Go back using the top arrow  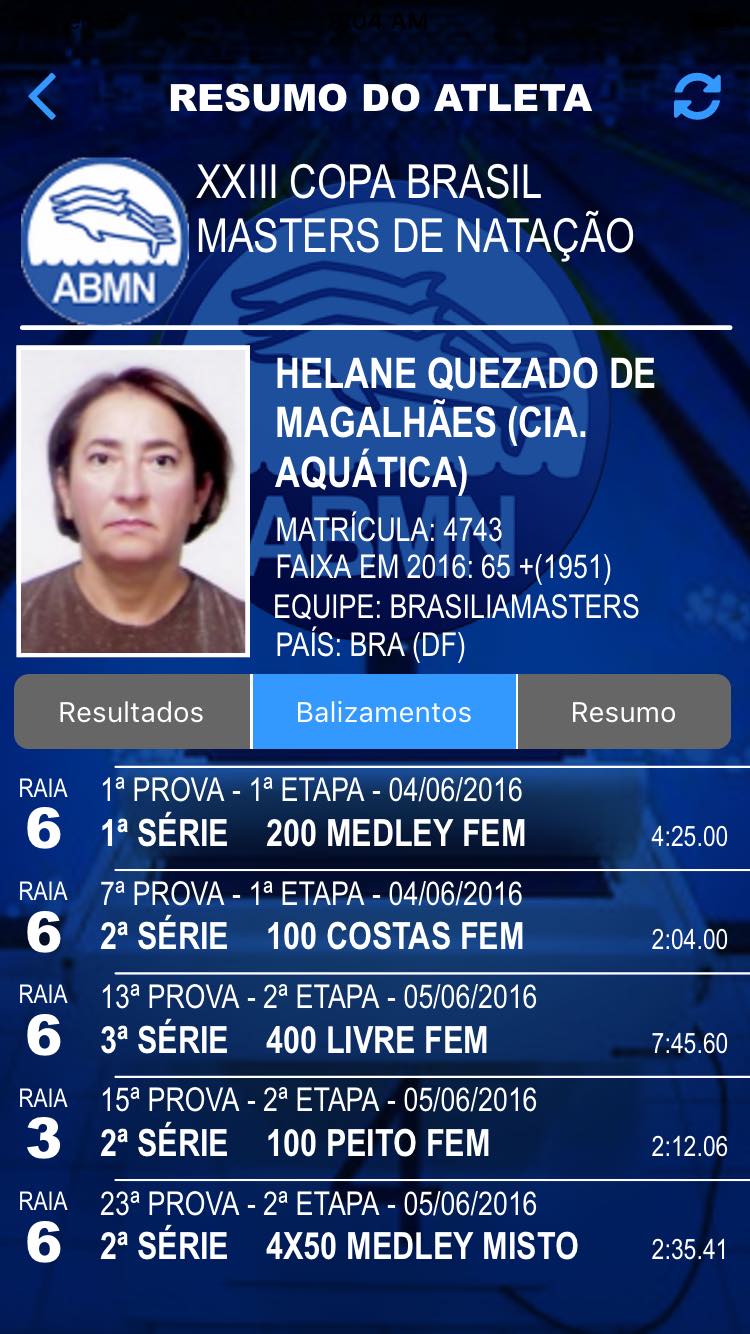(x=43, y=98)
